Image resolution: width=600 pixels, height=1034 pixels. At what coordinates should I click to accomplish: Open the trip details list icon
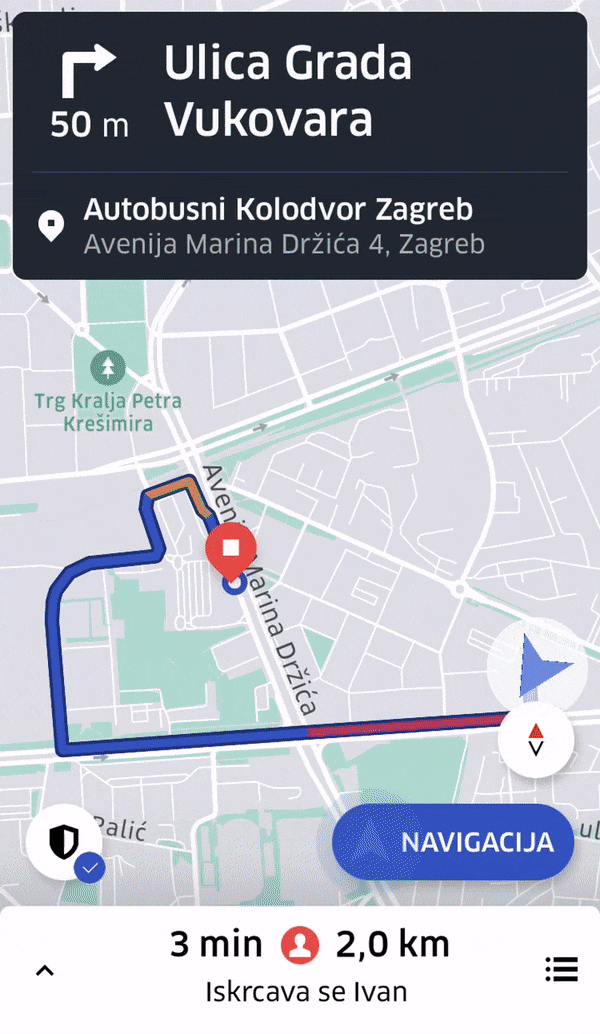coord(562,969)
